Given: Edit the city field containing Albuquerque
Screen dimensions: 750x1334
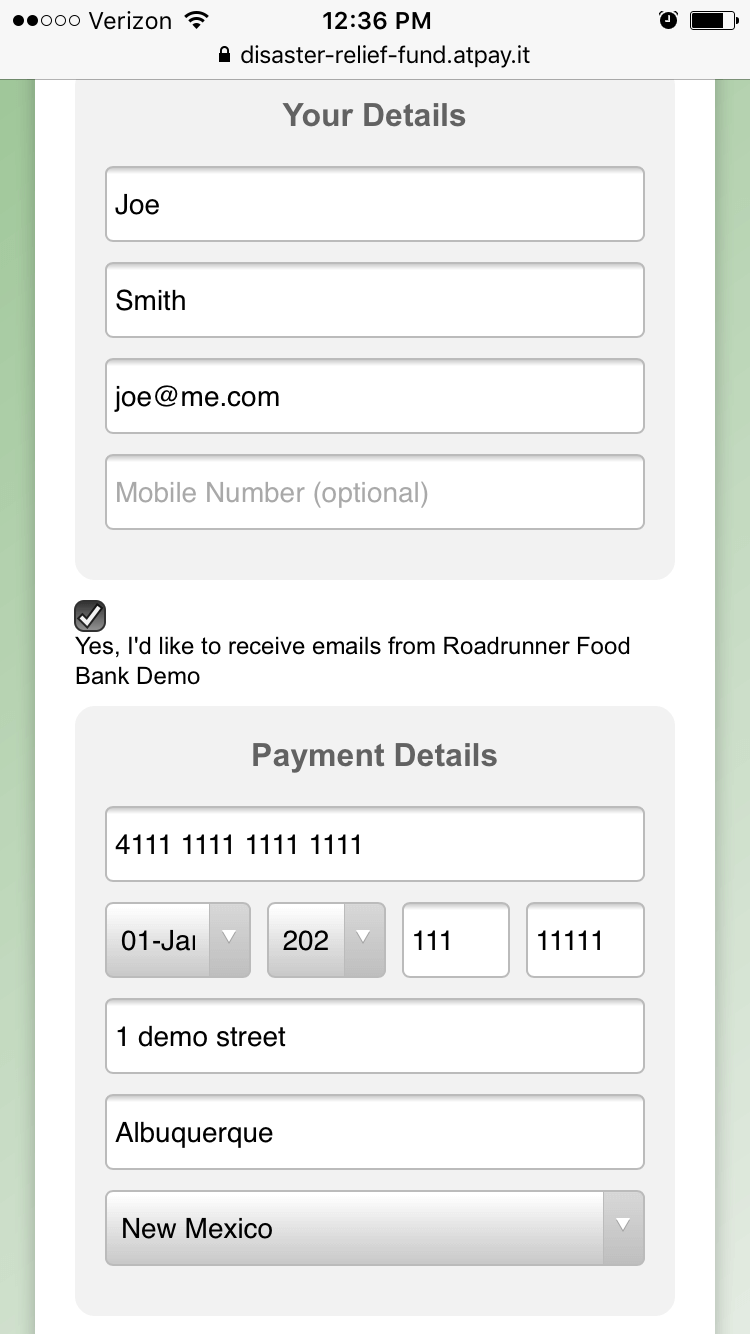Looking at the screenshot, I should point(375,1132).
